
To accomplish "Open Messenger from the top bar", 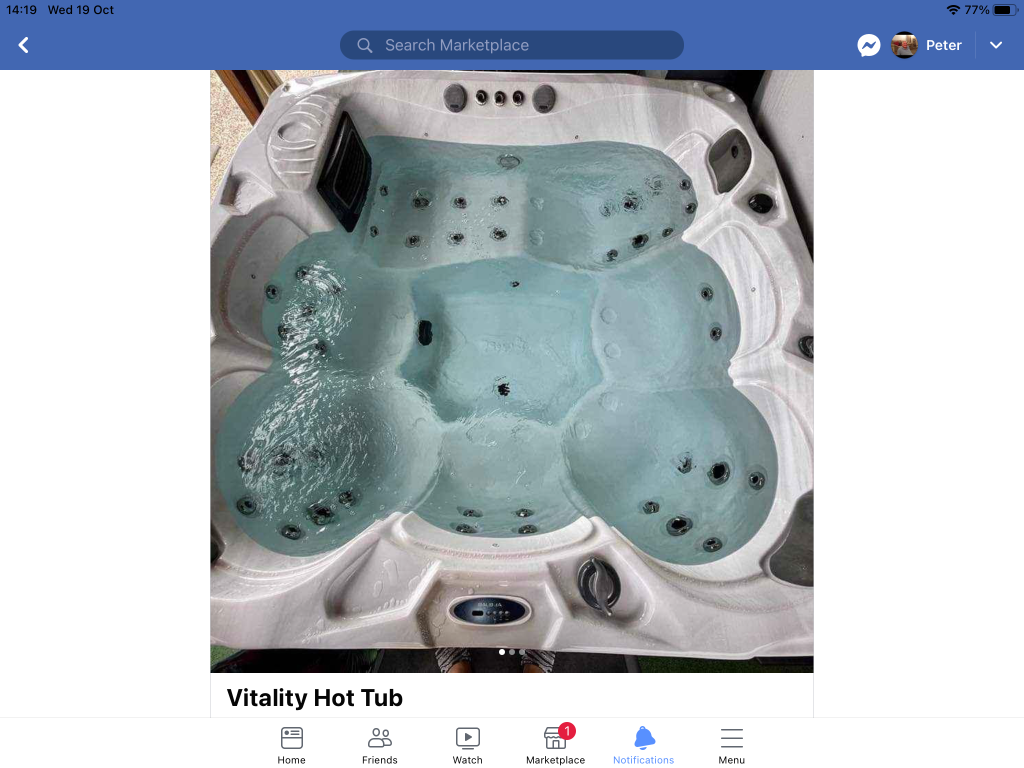I will pyautogui.click(x=868, y=45).
